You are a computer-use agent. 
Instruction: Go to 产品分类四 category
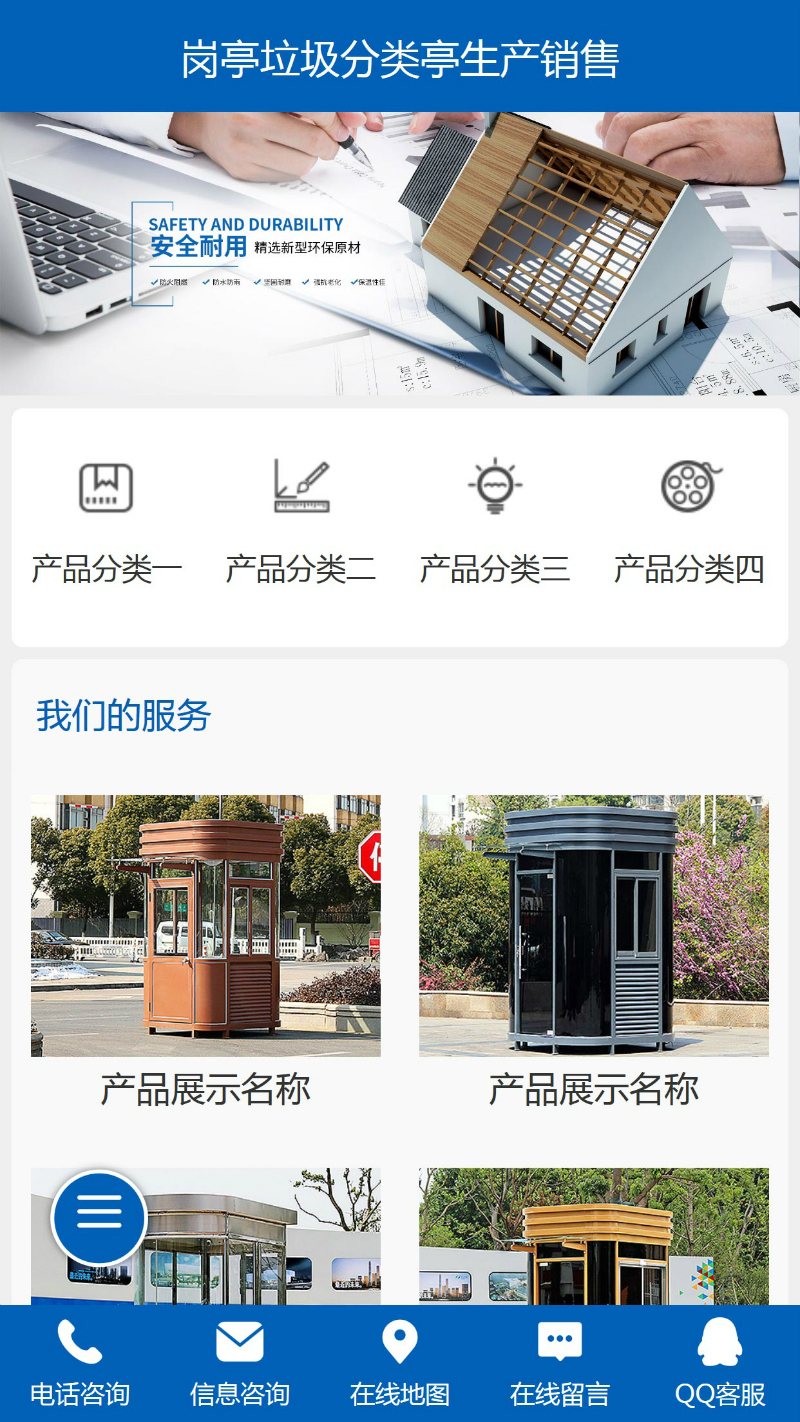pos(688,525)
